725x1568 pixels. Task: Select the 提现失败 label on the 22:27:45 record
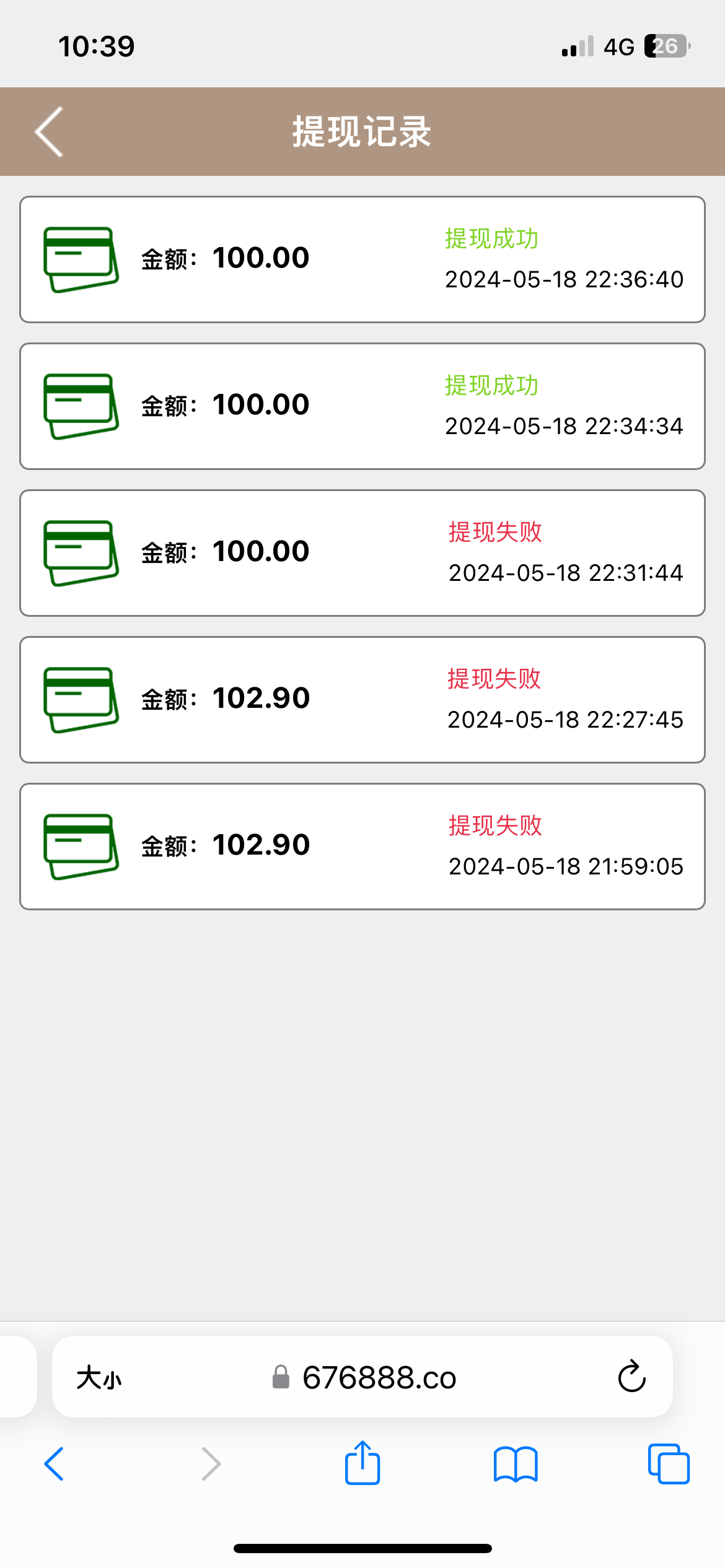(x=494, y=679)
